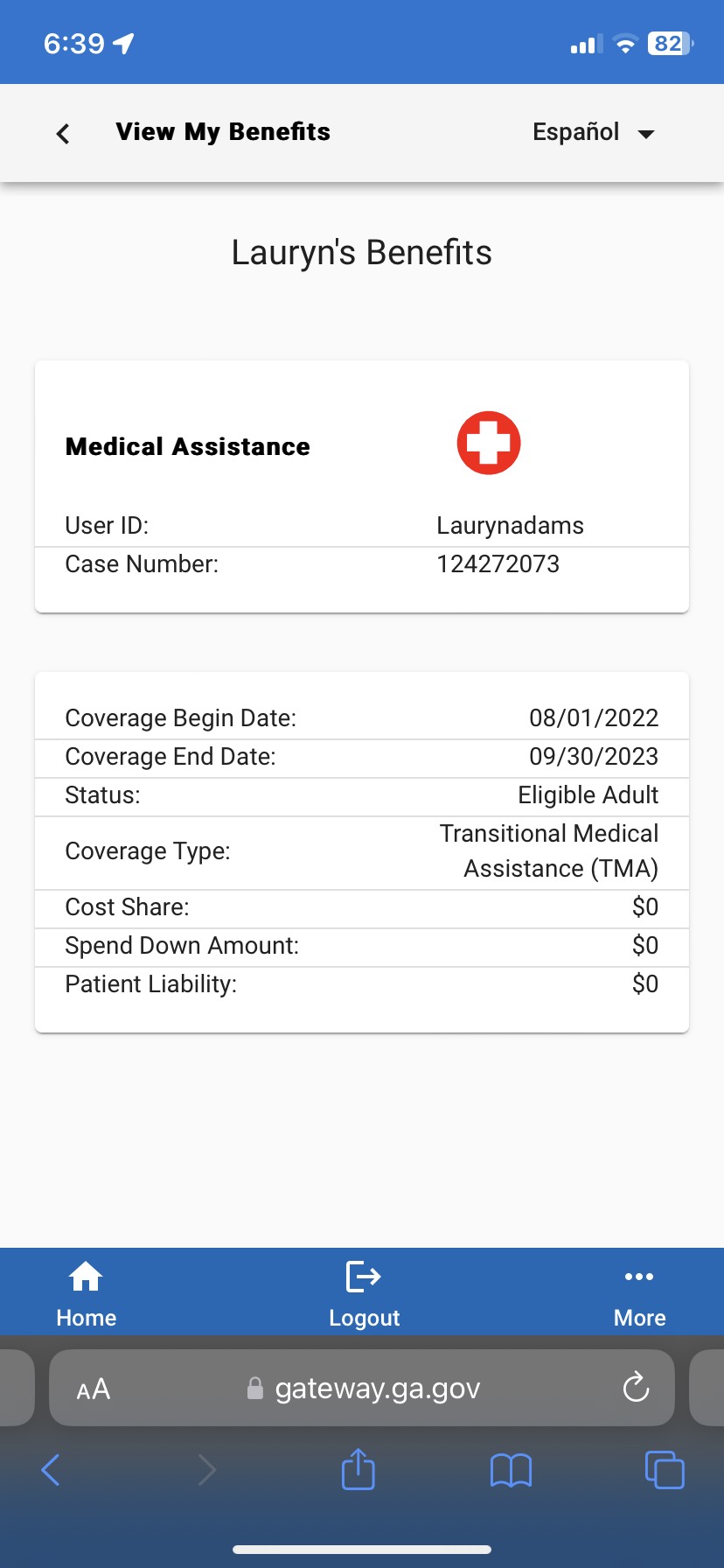Tap Logout in the bottom bar
This screenshot has width=724, height=1568.
coord(364,1293)
